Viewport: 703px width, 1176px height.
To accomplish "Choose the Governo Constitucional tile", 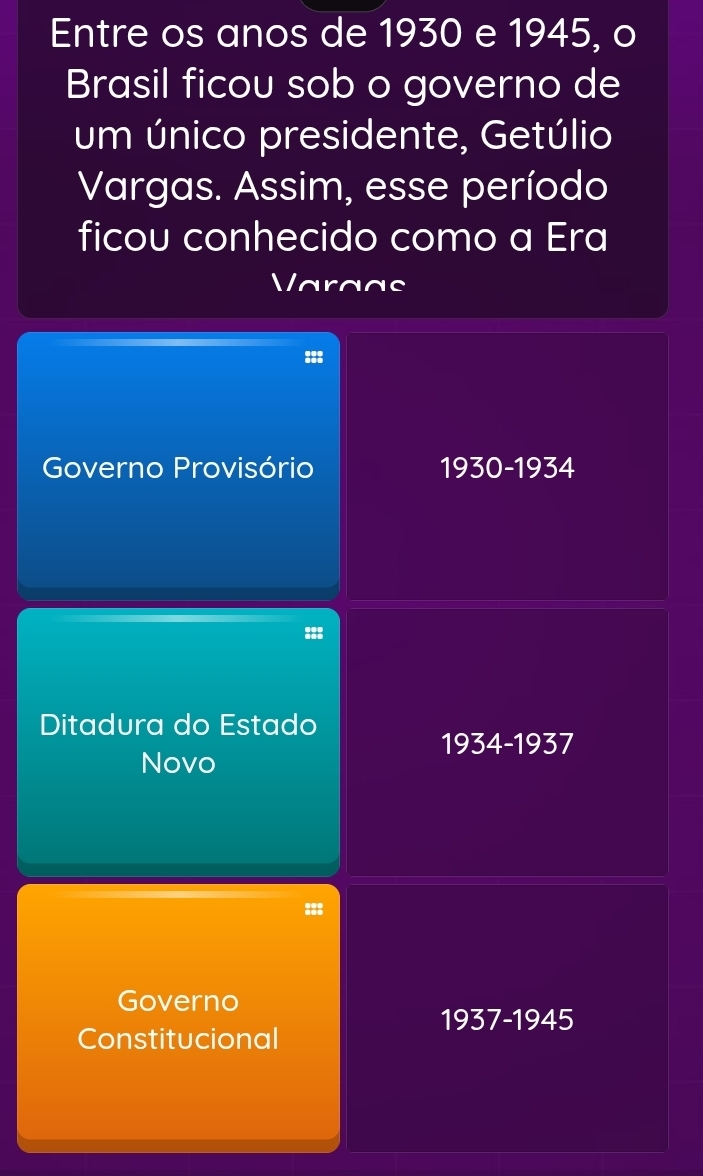I will click(178, 1018).
